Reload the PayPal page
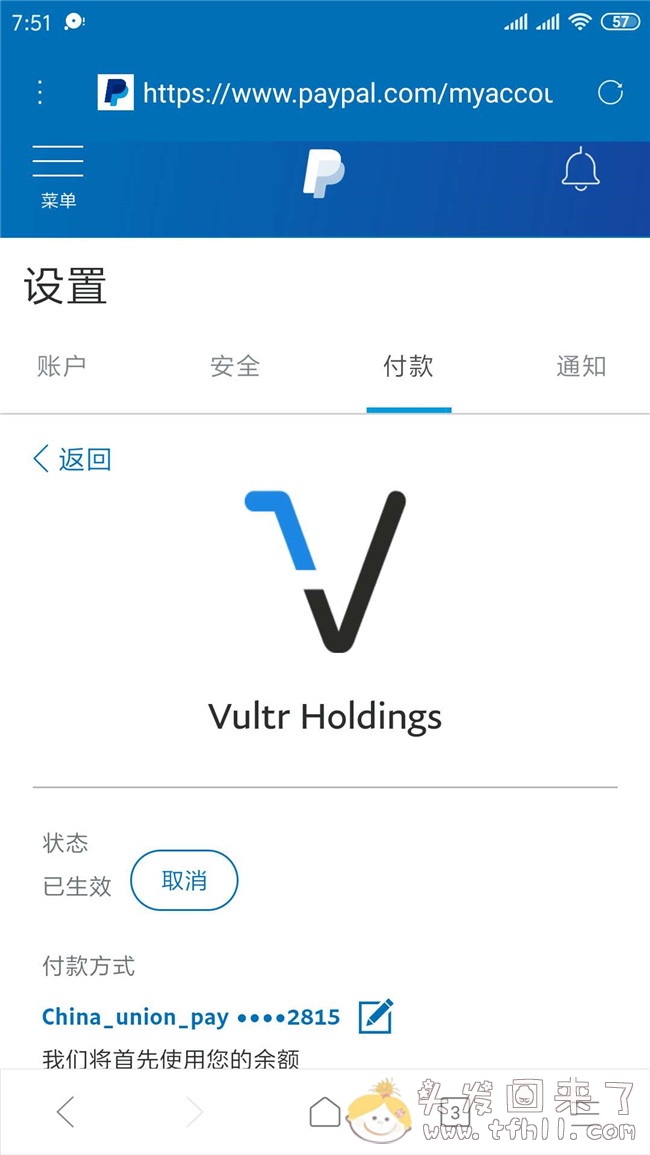 tap(610, 93)
